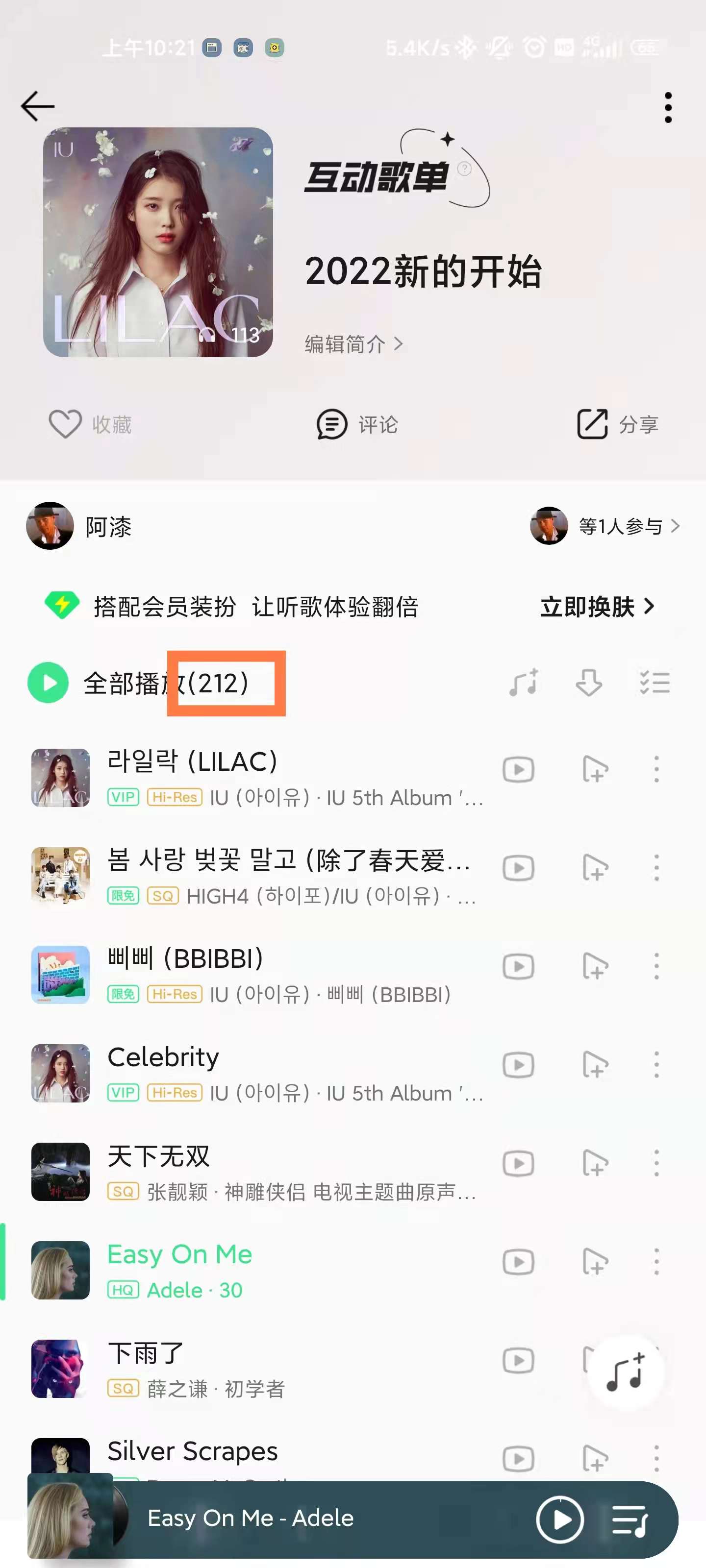Screen dimensions: 706x1568
Task: Open multi-select list icon in playlist toolbar
Action: click(655, 683)
